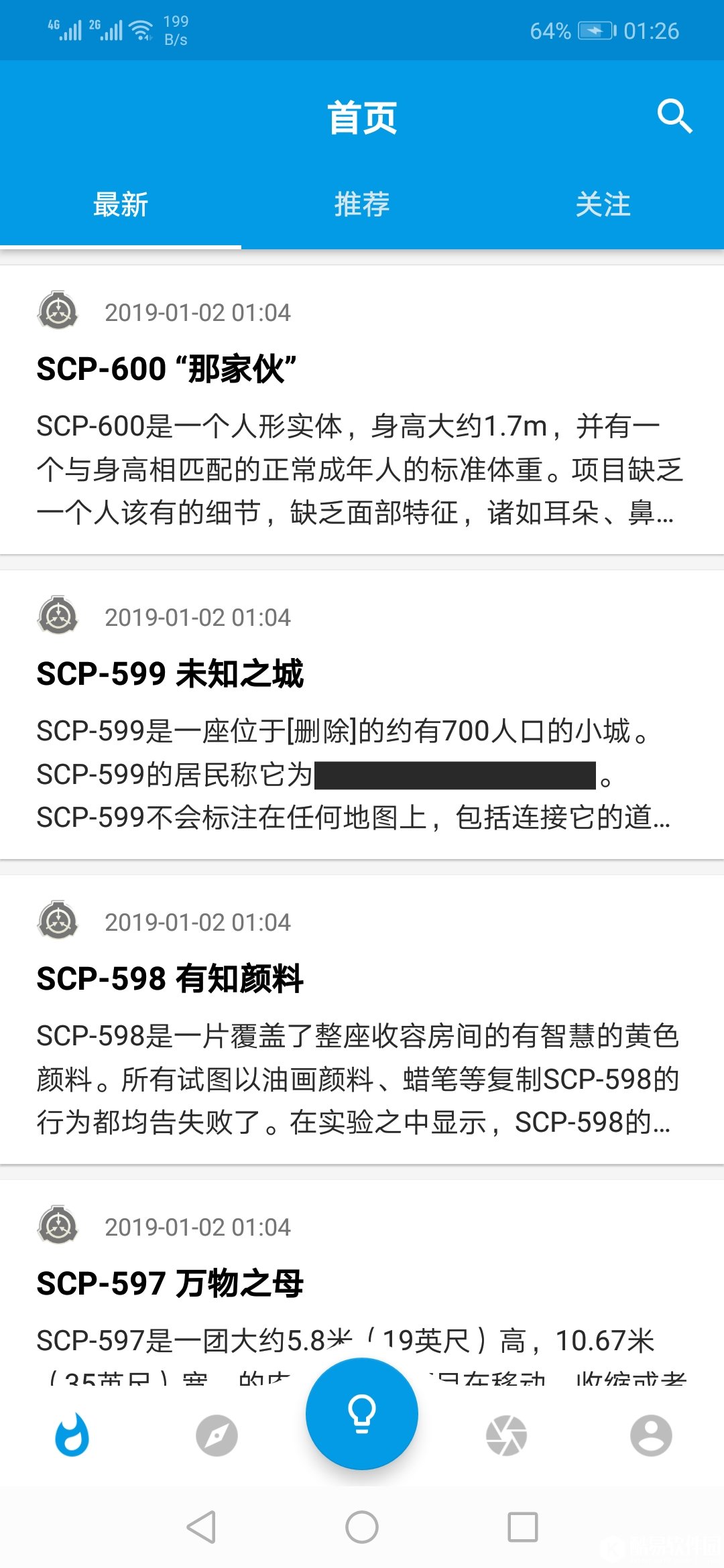Open the compass discover tab
This screenshot has height=1568, width=724.
pyautogui.click(x=217, y=1435)
